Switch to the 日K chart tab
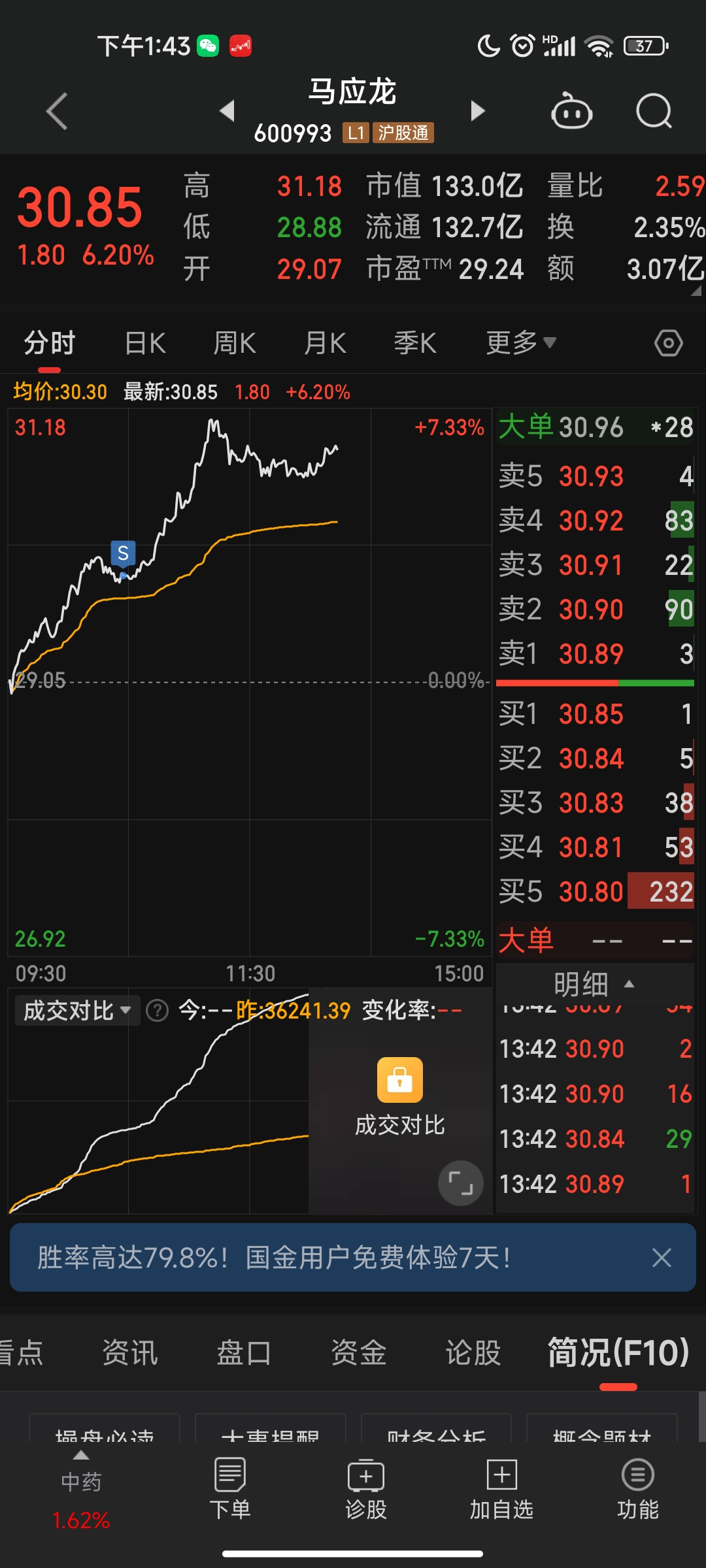 coord(145,343)
